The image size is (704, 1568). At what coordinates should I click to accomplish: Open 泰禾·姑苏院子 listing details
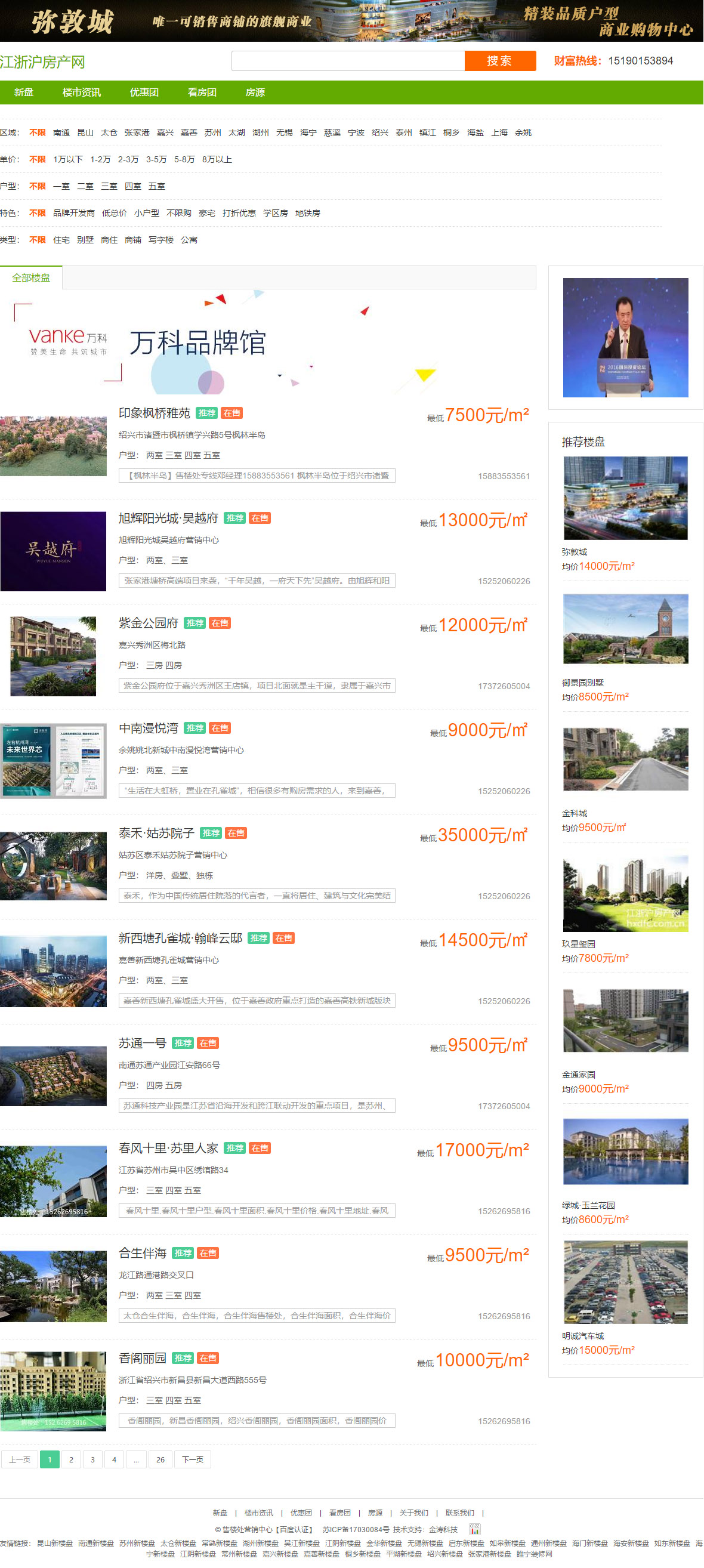(156, 834)
